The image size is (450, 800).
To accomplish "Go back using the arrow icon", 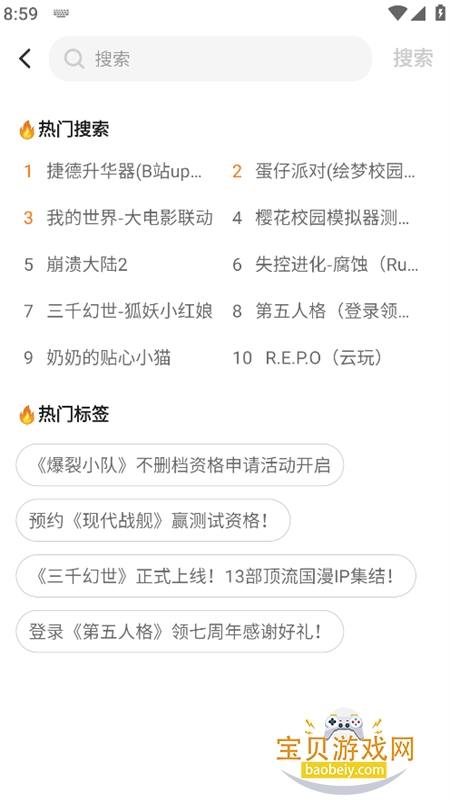I will click(25, 59).
